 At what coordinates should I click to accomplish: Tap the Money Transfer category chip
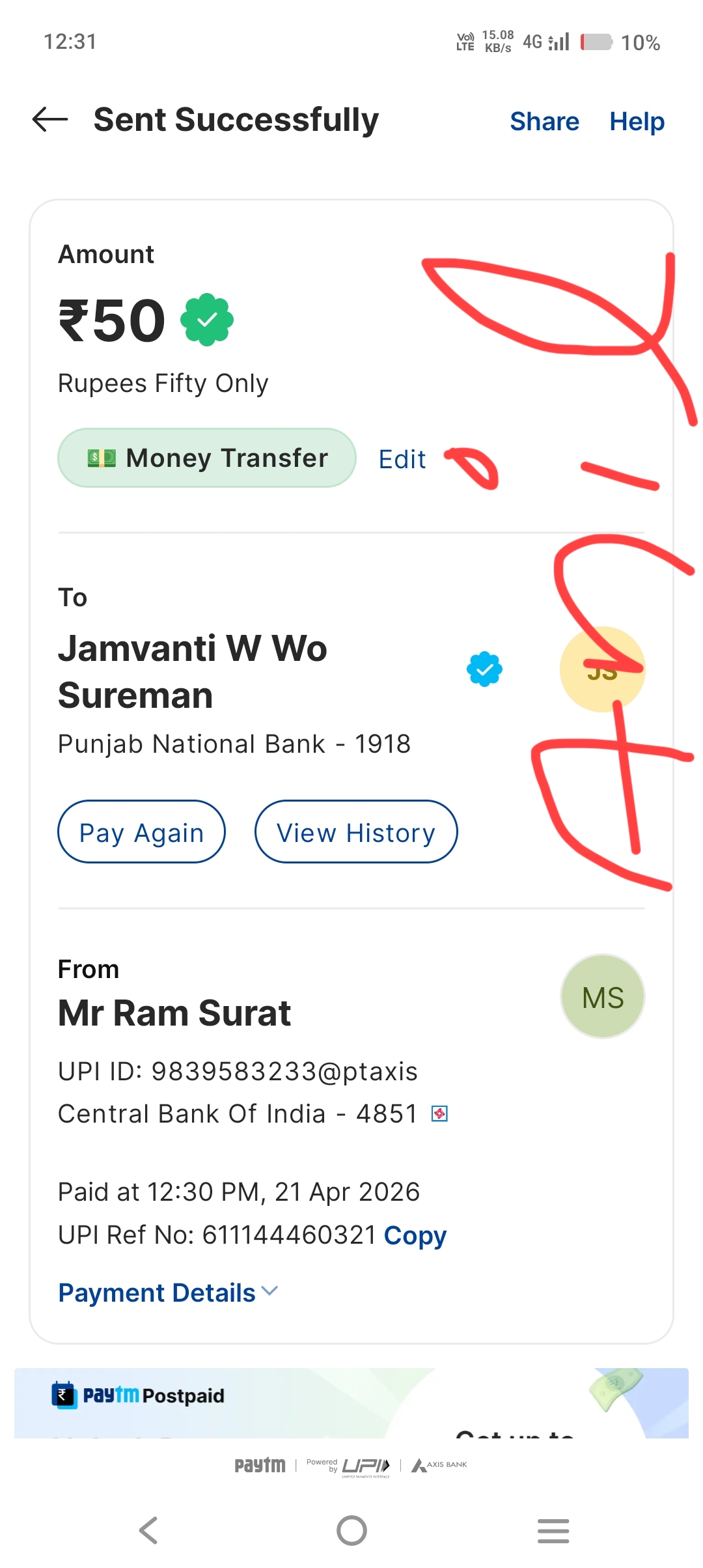tap(207, 458)
